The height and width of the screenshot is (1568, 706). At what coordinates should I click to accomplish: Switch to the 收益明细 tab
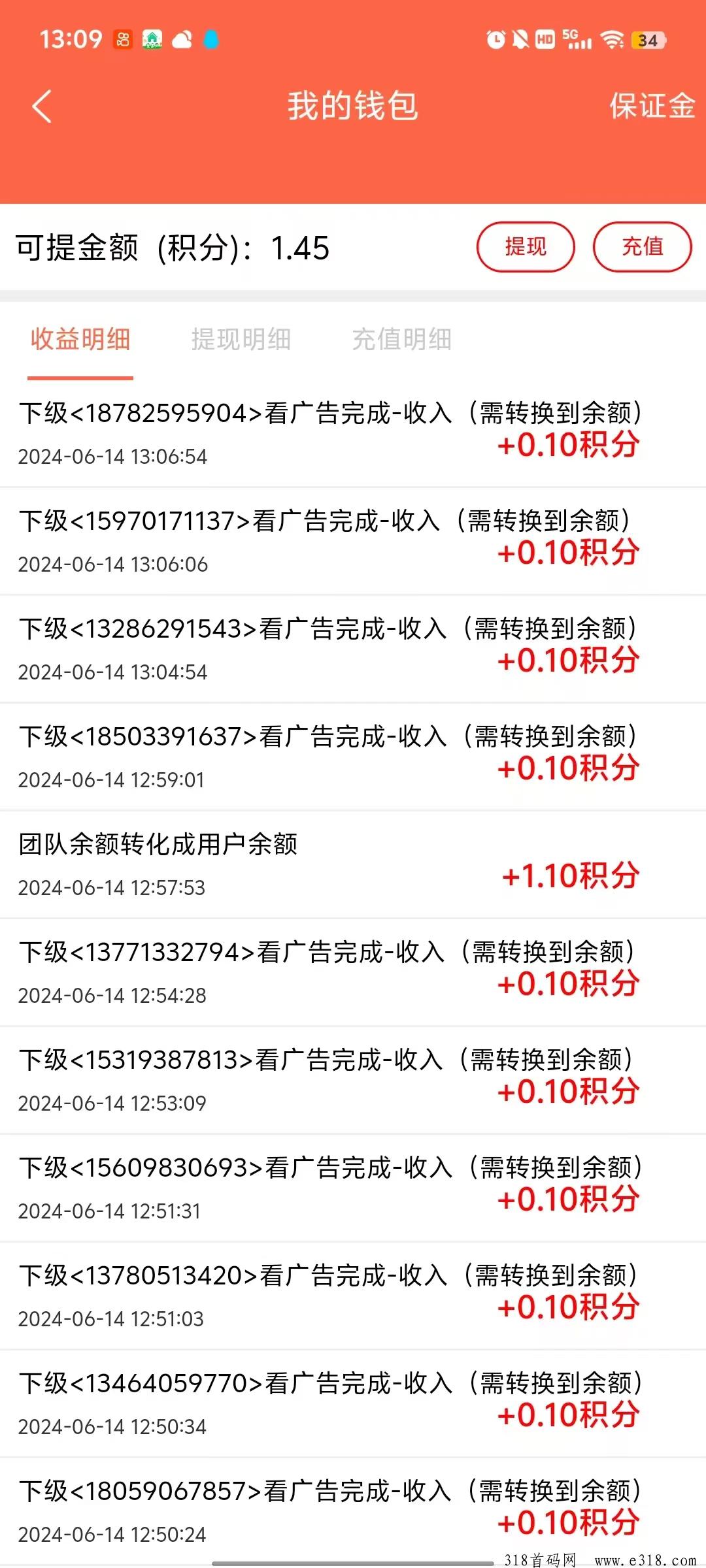coord(80,340)
